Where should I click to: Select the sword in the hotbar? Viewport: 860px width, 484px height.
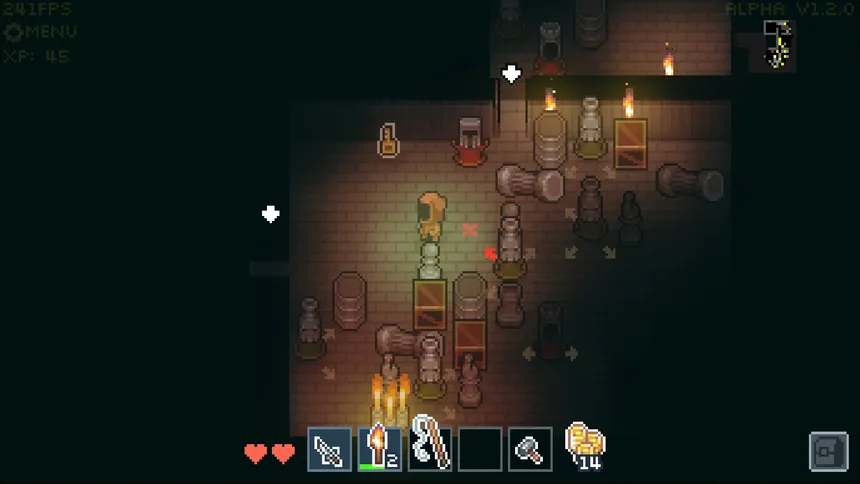330,449
